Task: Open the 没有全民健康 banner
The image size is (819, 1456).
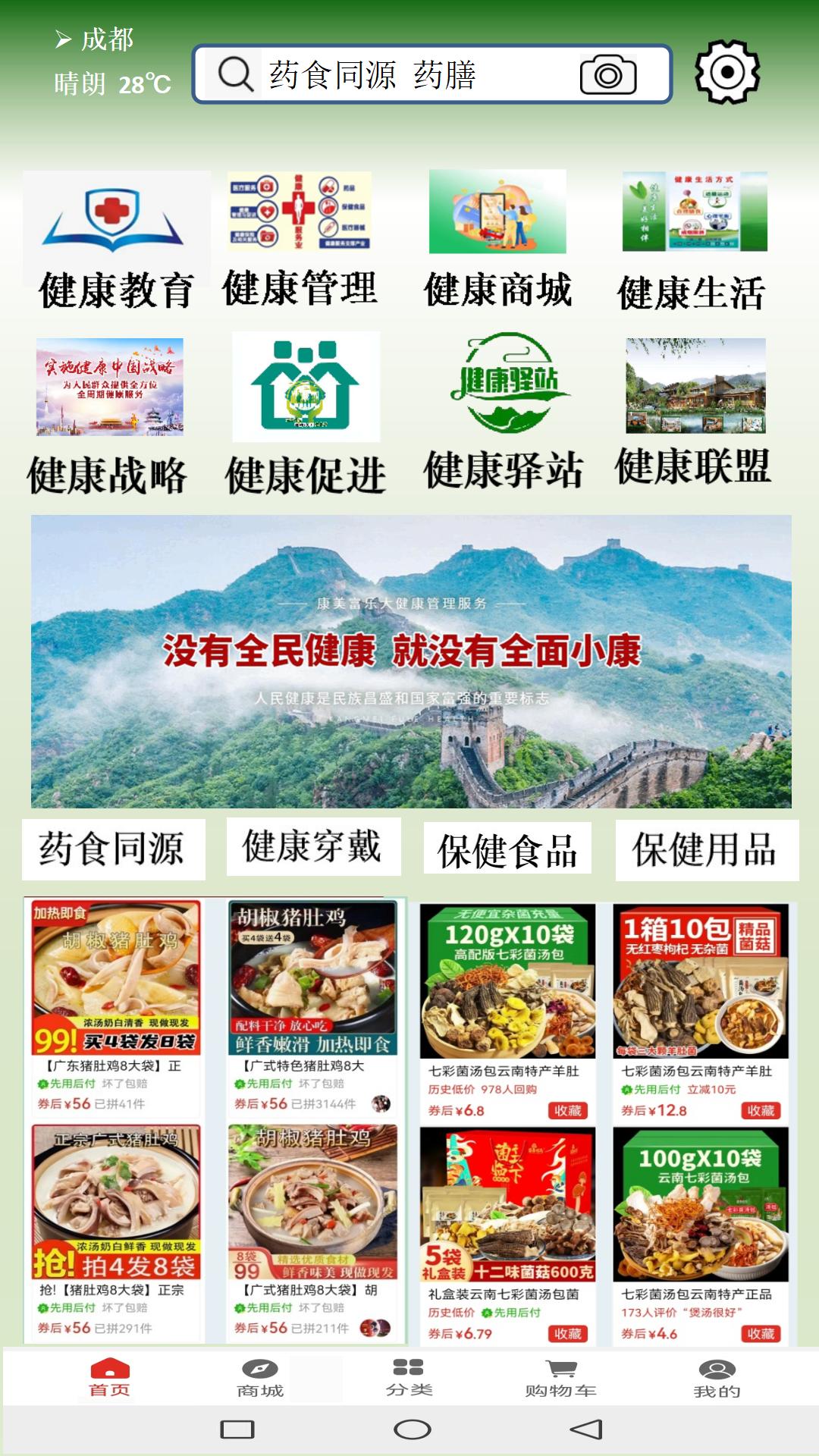Action: 411,661
